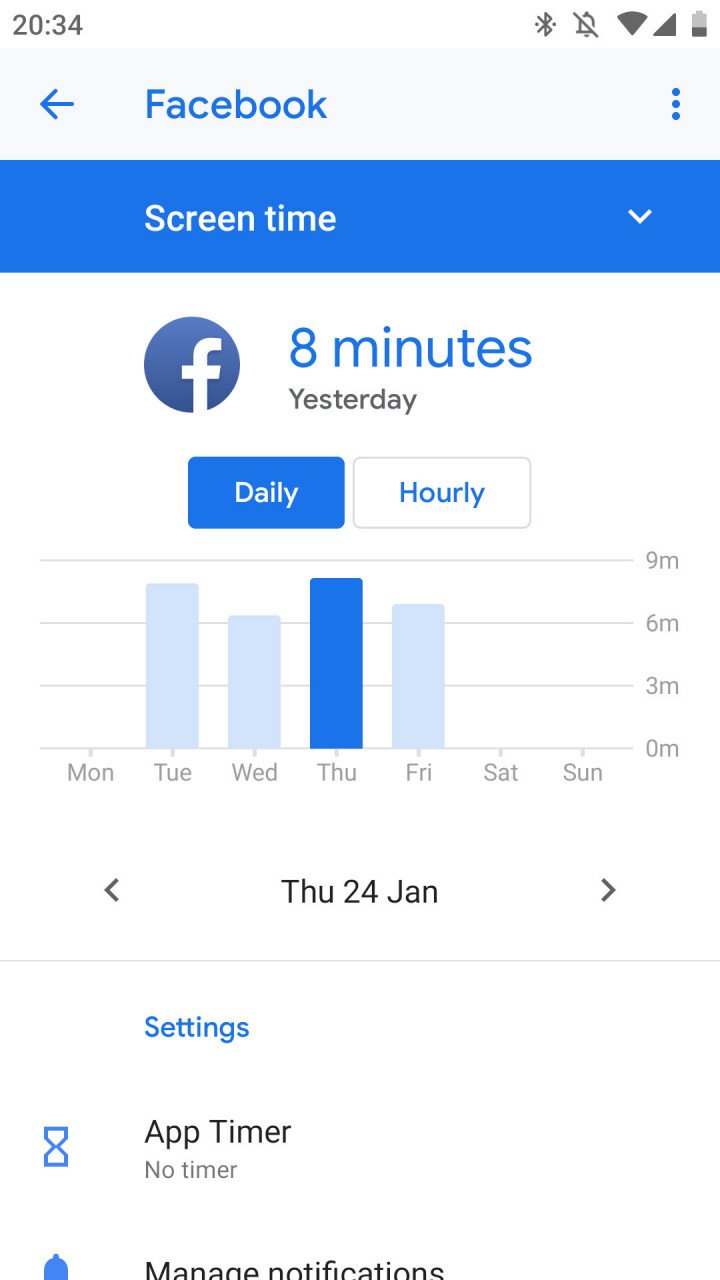Open the overflow menu
The image size is (720, 1280).
pyautogui.click(x=676, y=104)
